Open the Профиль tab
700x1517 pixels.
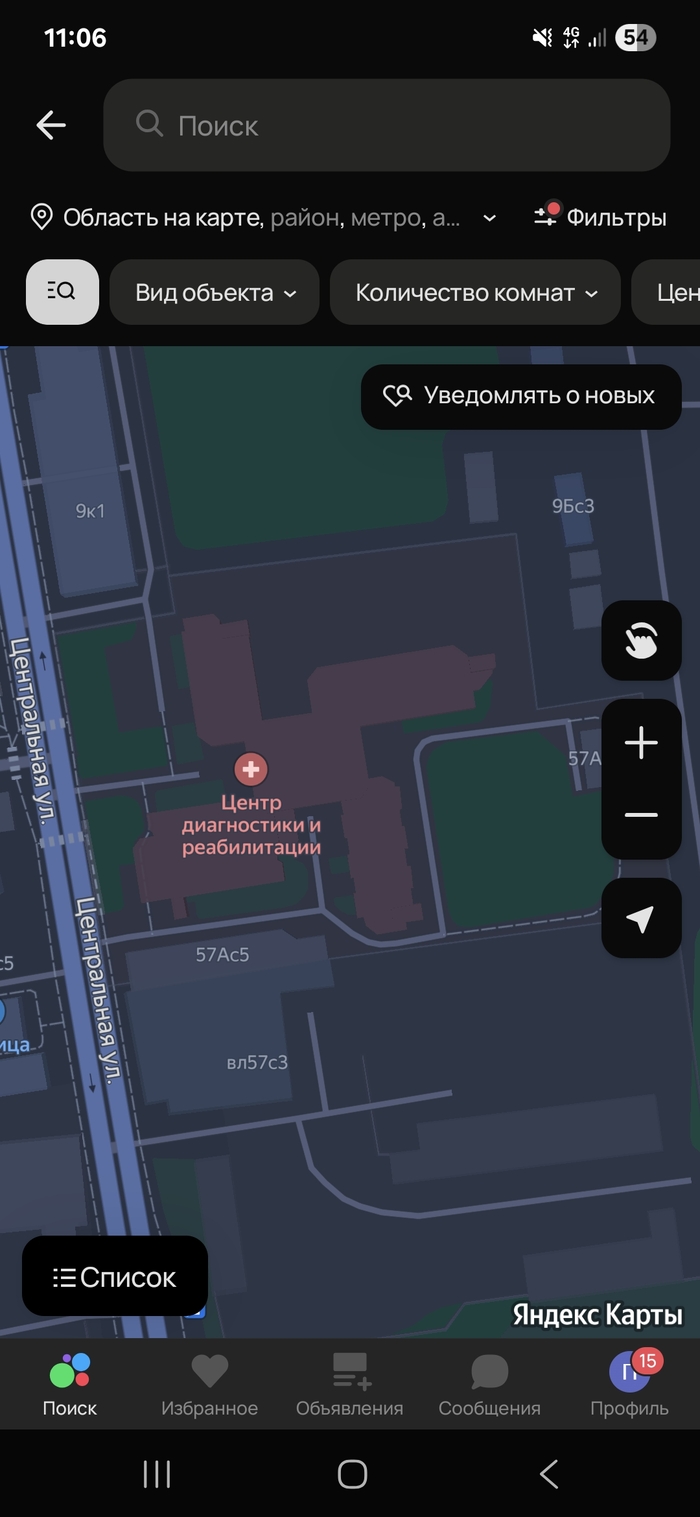point(629,1385)
